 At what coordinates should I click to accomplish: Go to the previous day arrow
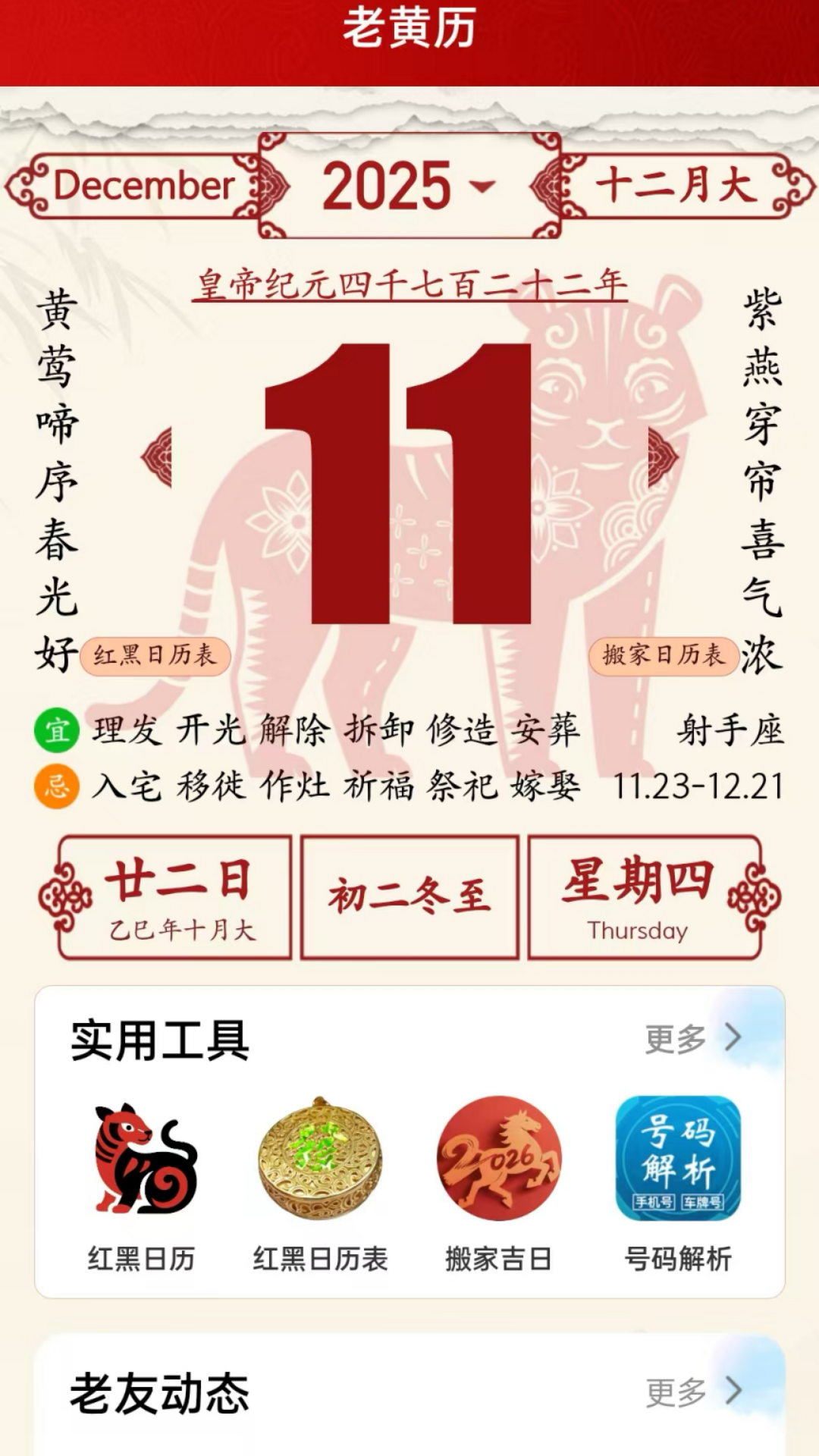[158, 457]
